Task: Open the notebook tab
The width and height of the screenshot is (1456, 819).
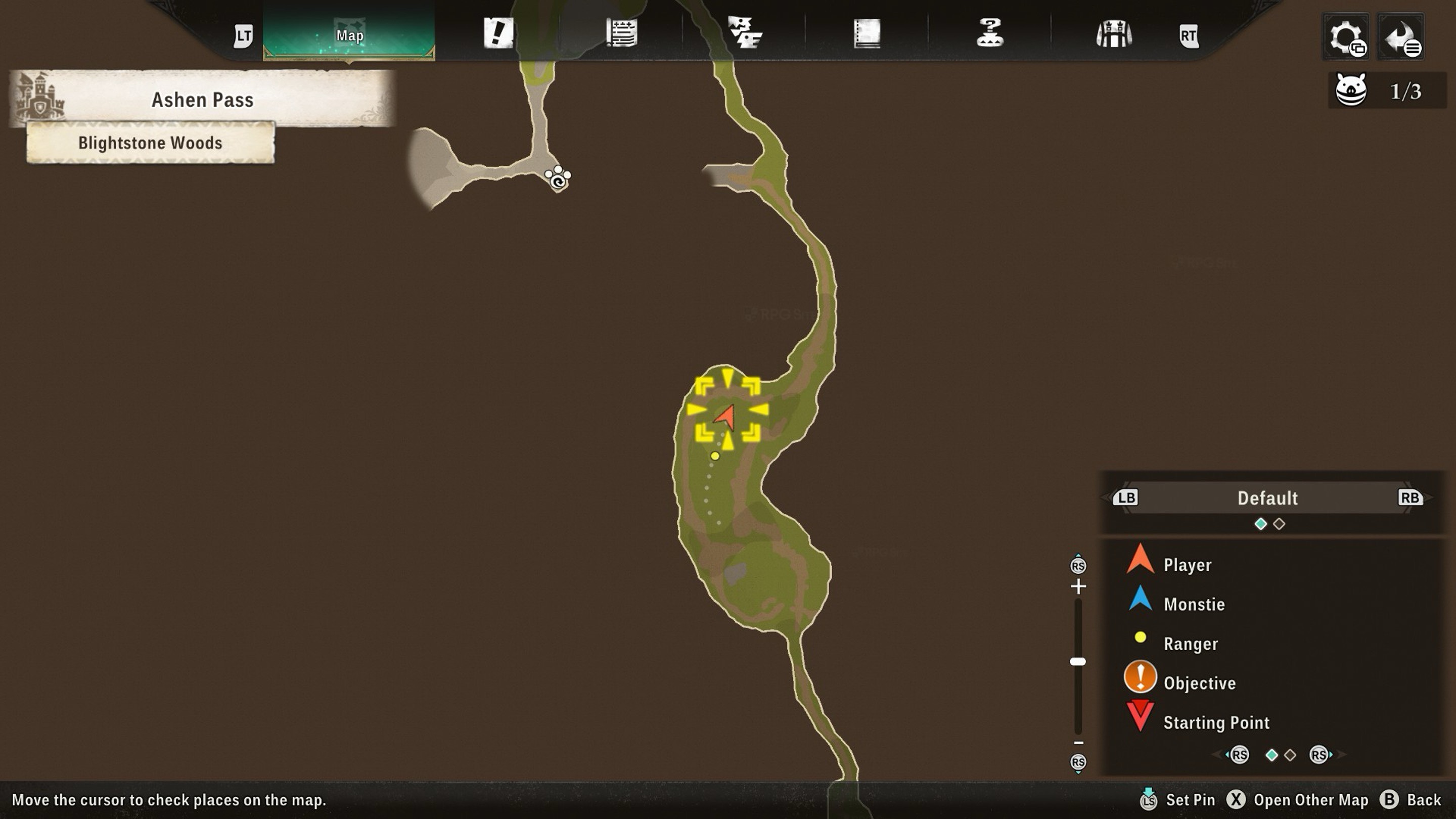Action: point(867,33)
